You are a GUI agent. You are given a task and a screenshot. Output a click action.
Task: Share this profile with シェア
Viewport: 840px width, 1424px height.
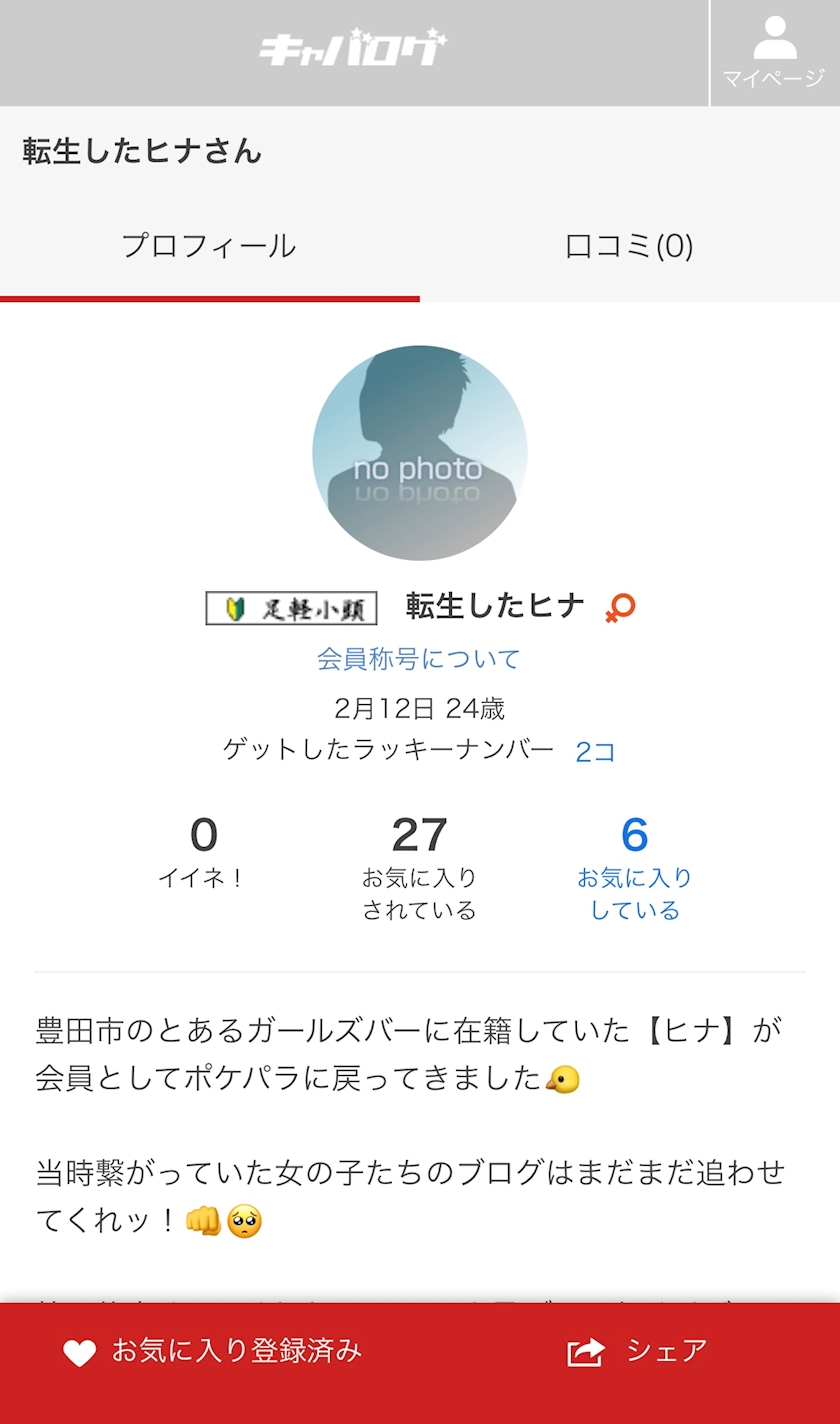pos(637,1352)
